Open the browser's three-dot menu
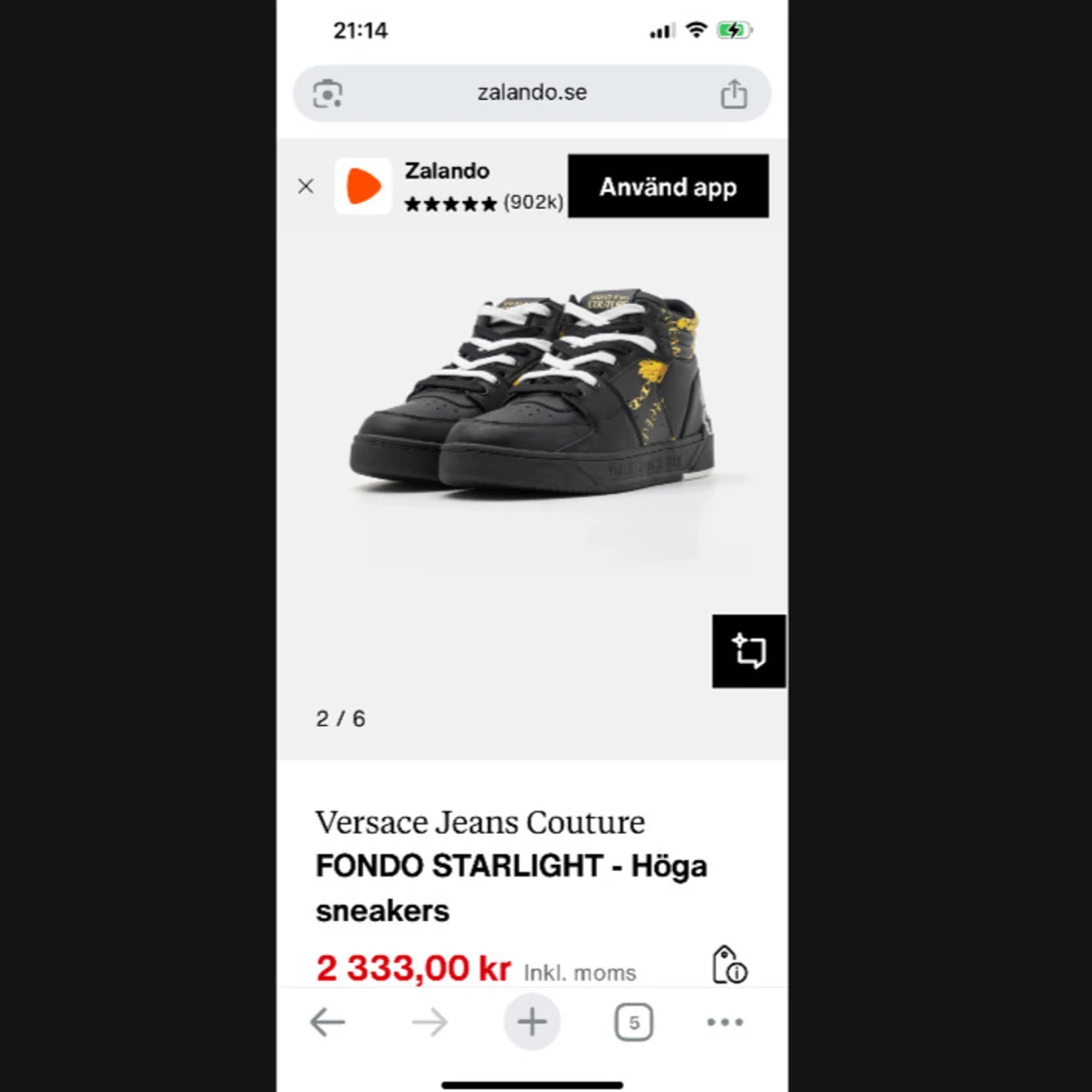This screenshot has width=1092, height=1092. pyautogui.click(x=725, y=1022)
